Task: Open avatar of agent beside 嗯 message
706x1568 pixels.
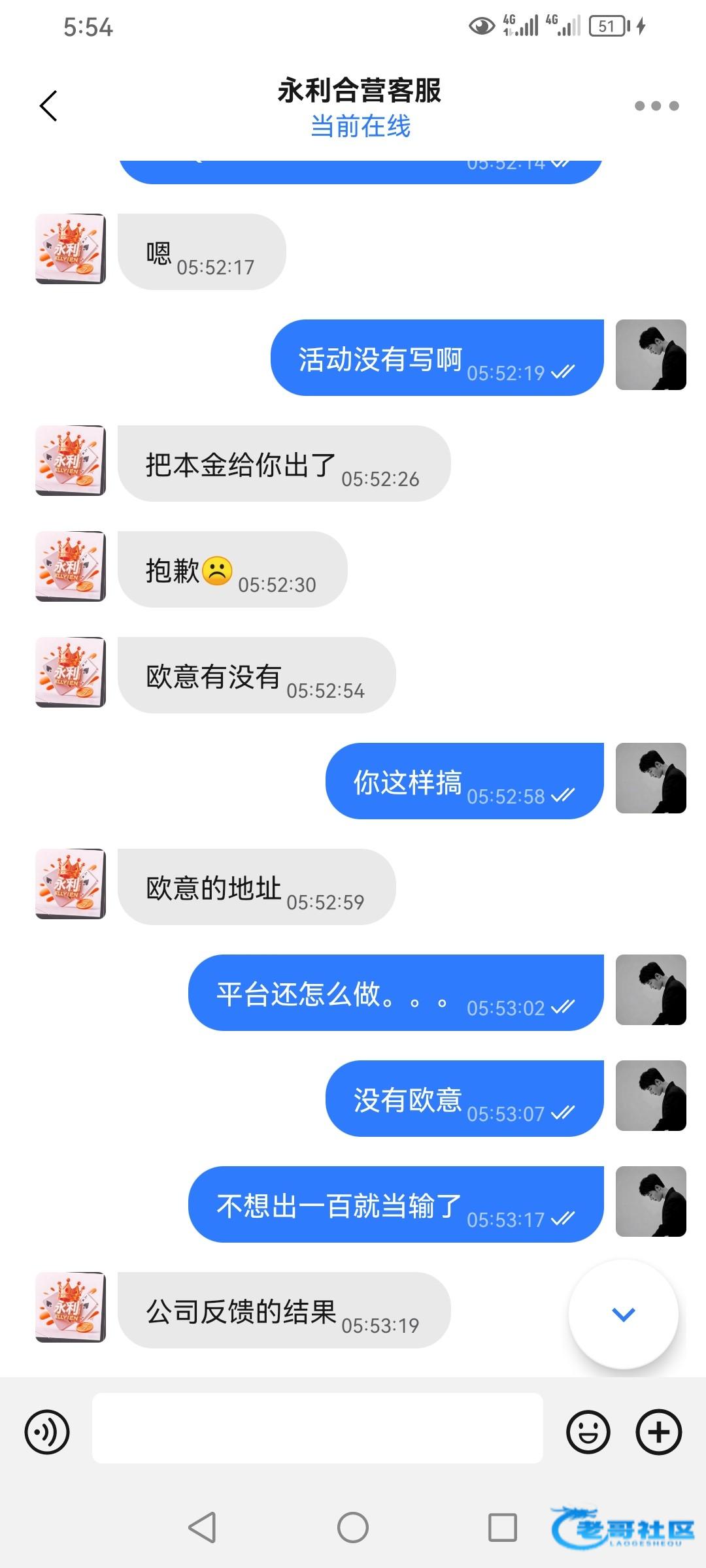Action: [x=71, y=249]
